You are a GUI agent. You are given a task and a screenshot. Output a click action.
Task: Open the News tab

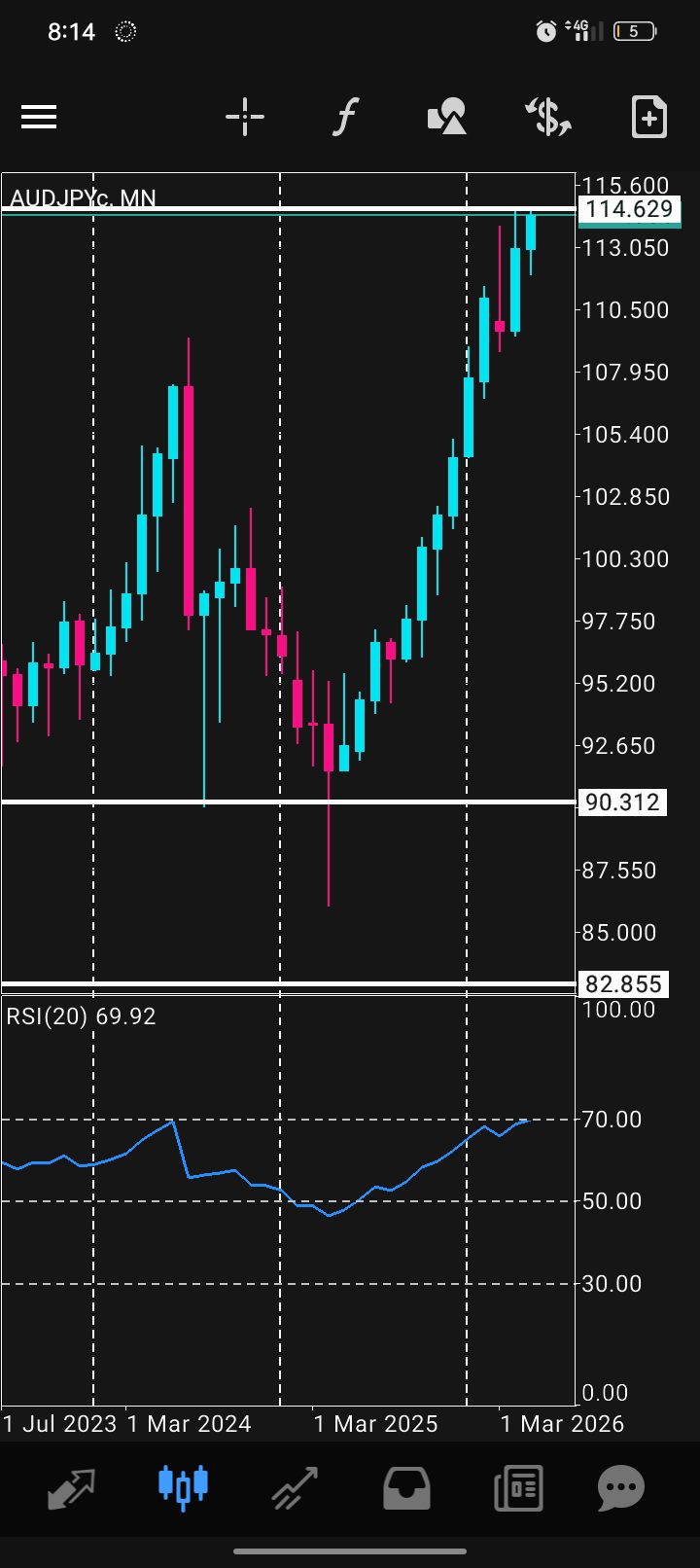pos(518,1488)
